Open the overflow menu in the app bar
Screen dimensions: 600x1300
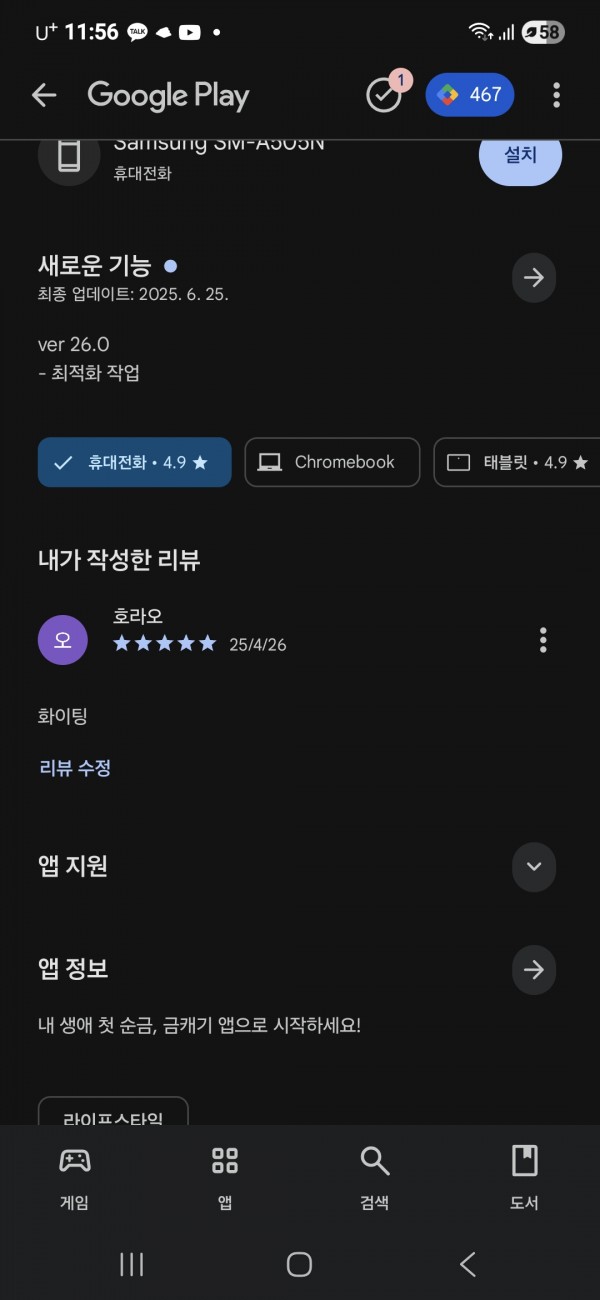point(556,95)
